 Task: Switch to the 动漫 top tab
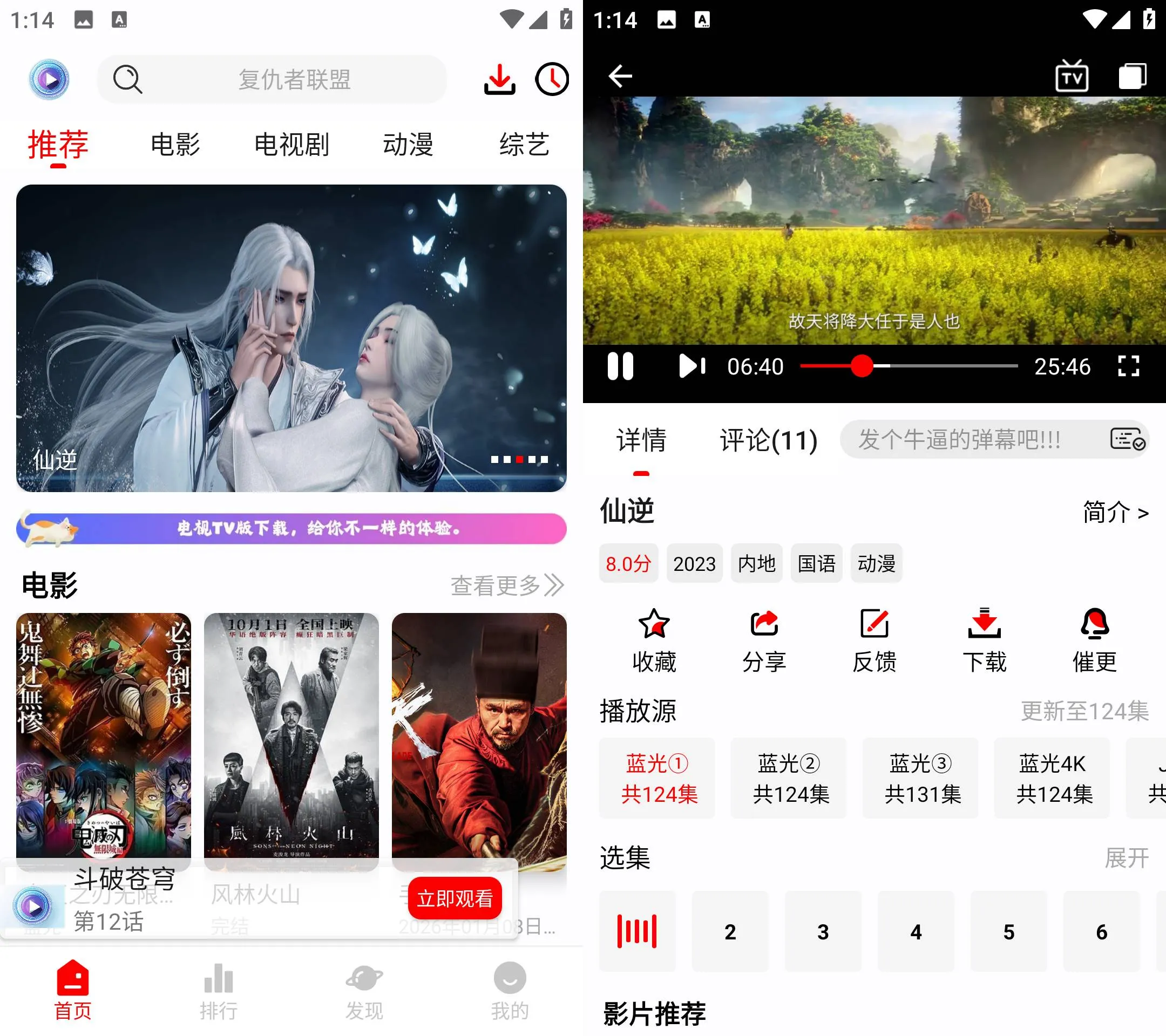tap(408, 144)
